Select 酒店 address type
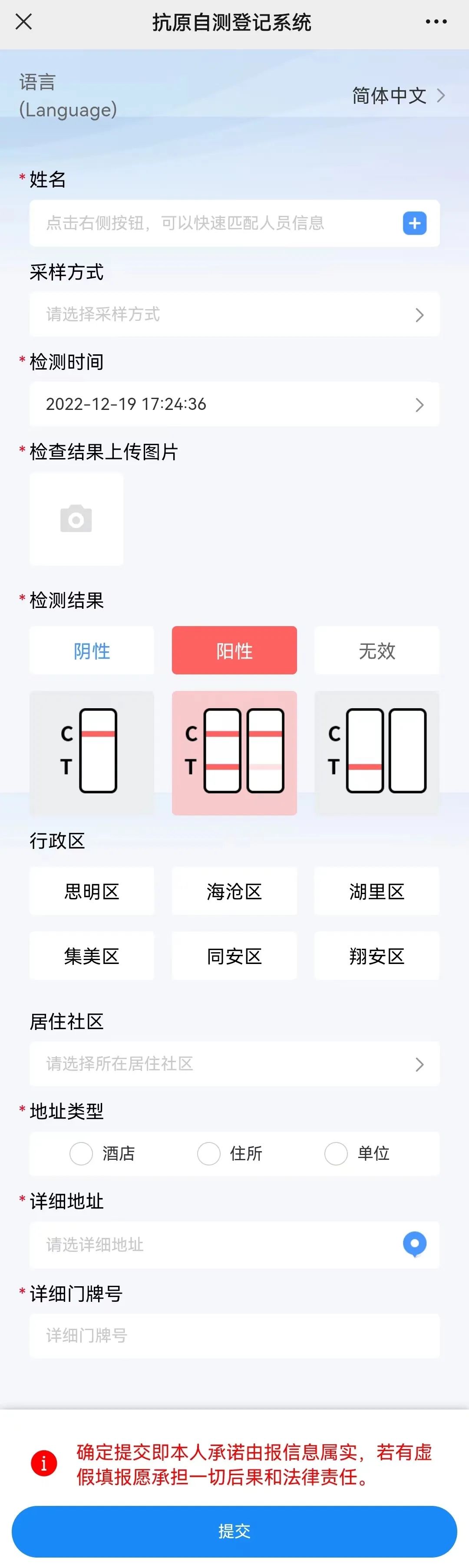 point(82,1153)
